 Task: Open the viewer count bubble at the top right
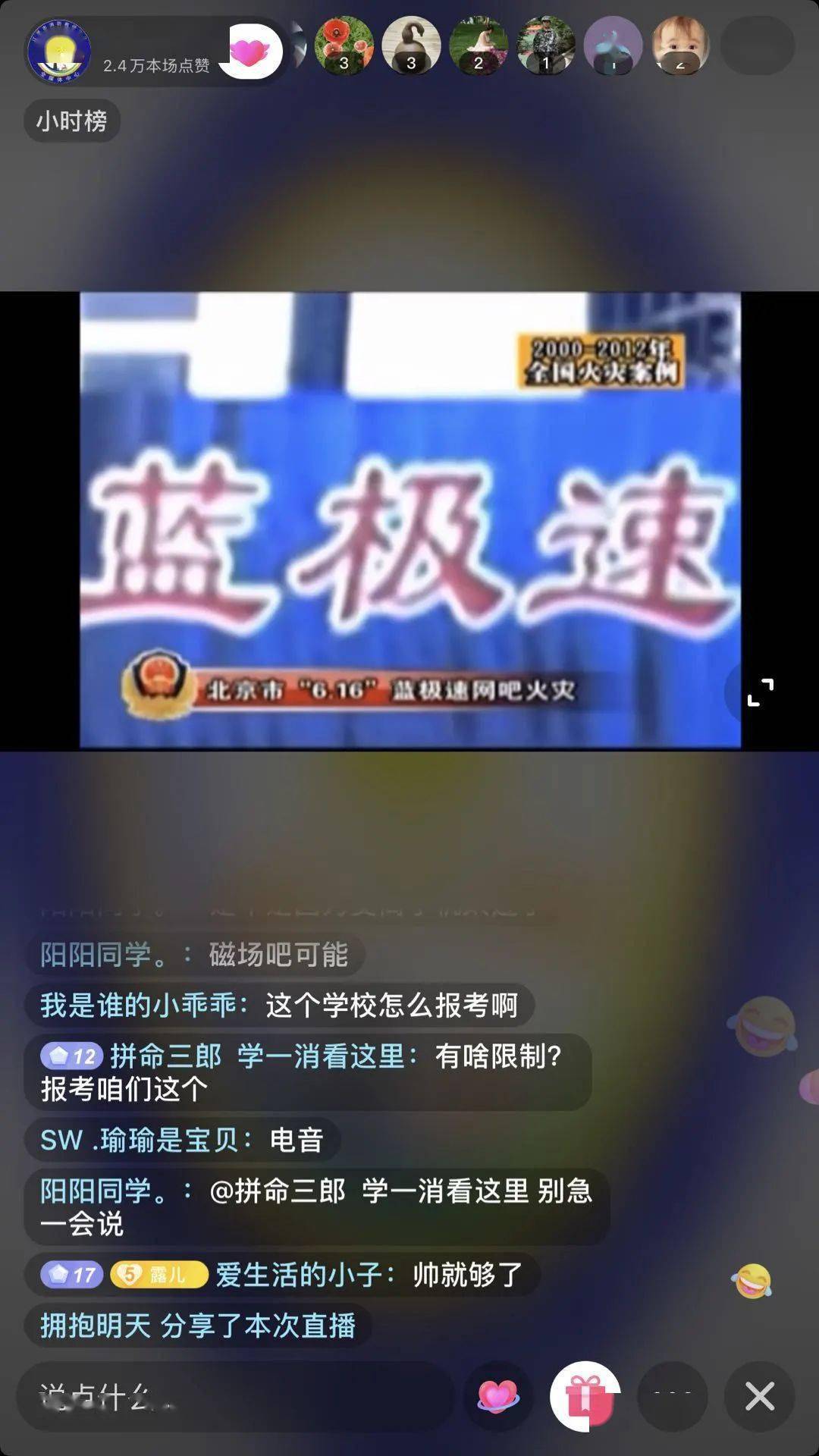756,47
